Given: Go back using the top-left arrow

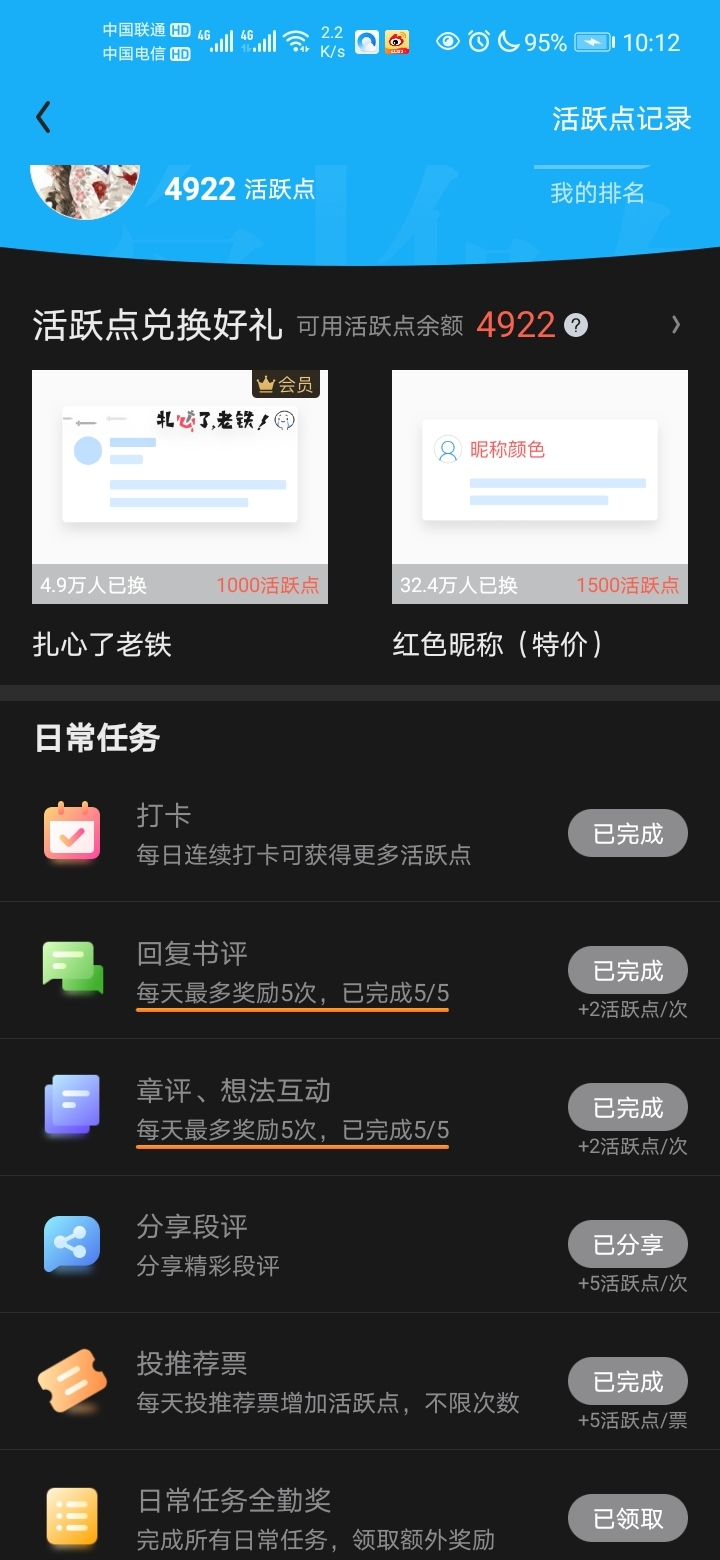Looking at the screenshot, I should 43,118.
